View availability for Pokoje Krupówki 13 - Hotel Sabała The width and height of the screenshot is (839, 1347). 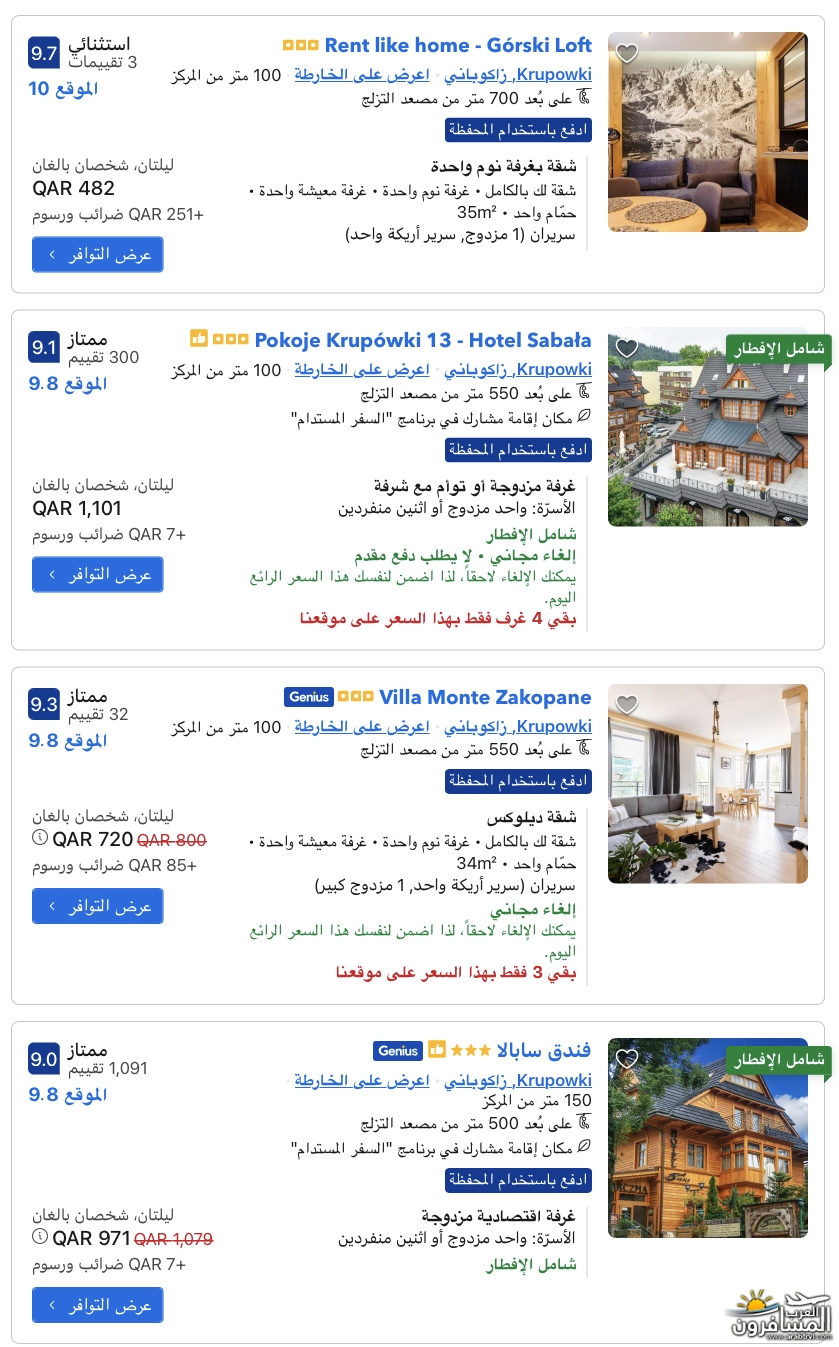coord(97,574)
